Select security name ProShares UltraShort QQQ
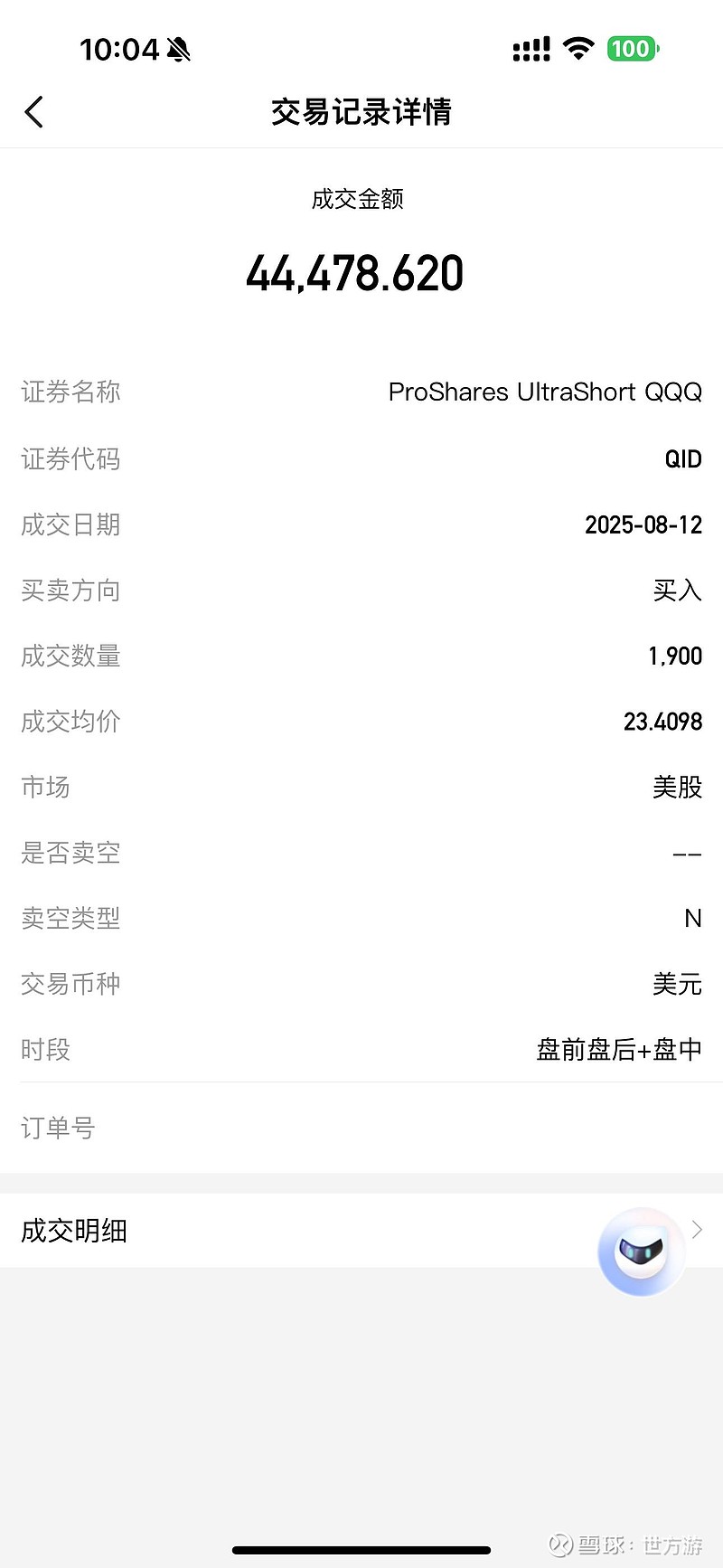The width and height of the screenshot is (723, 1568). pos(545,392)
